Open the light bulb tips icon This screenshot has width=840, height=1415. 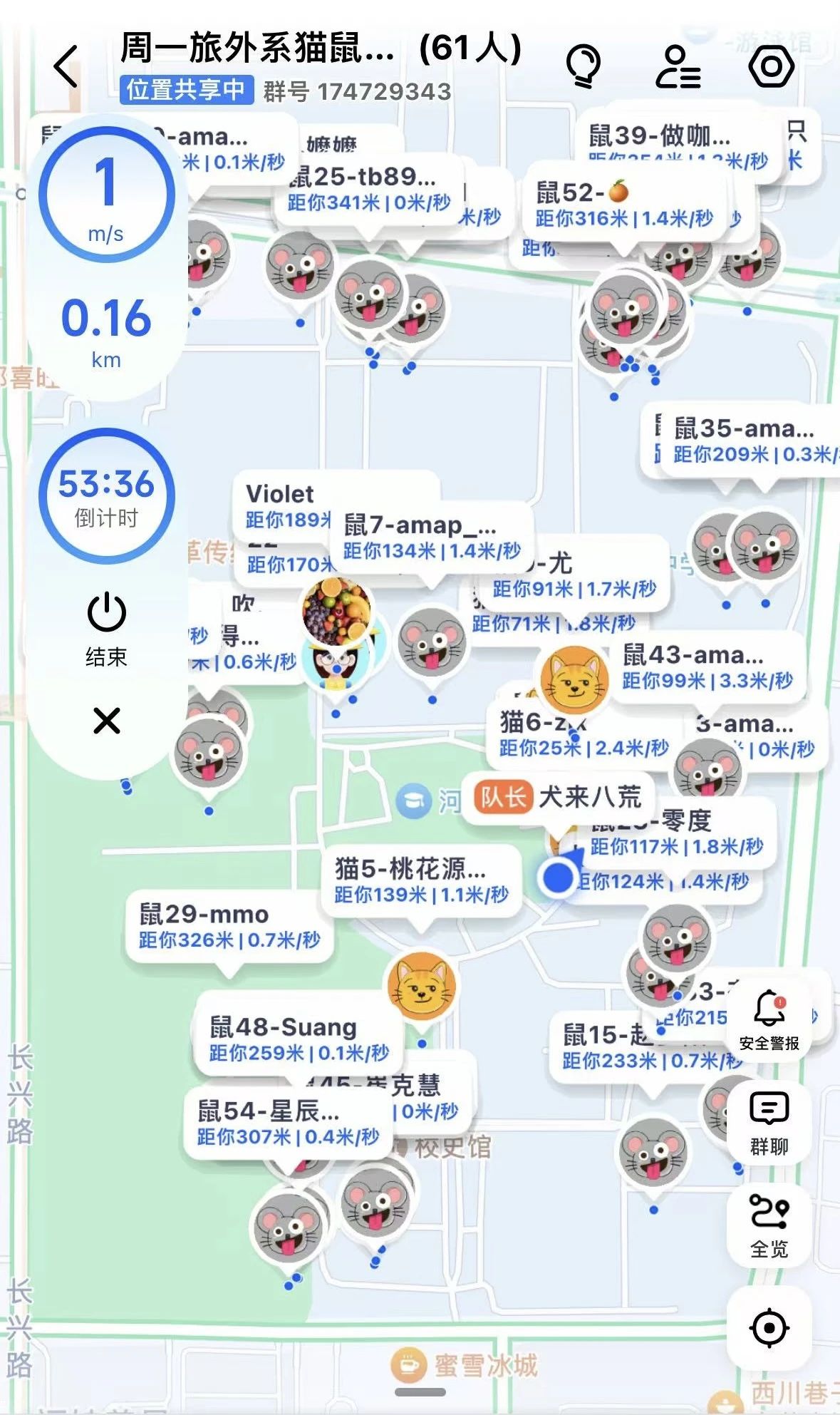583,66
